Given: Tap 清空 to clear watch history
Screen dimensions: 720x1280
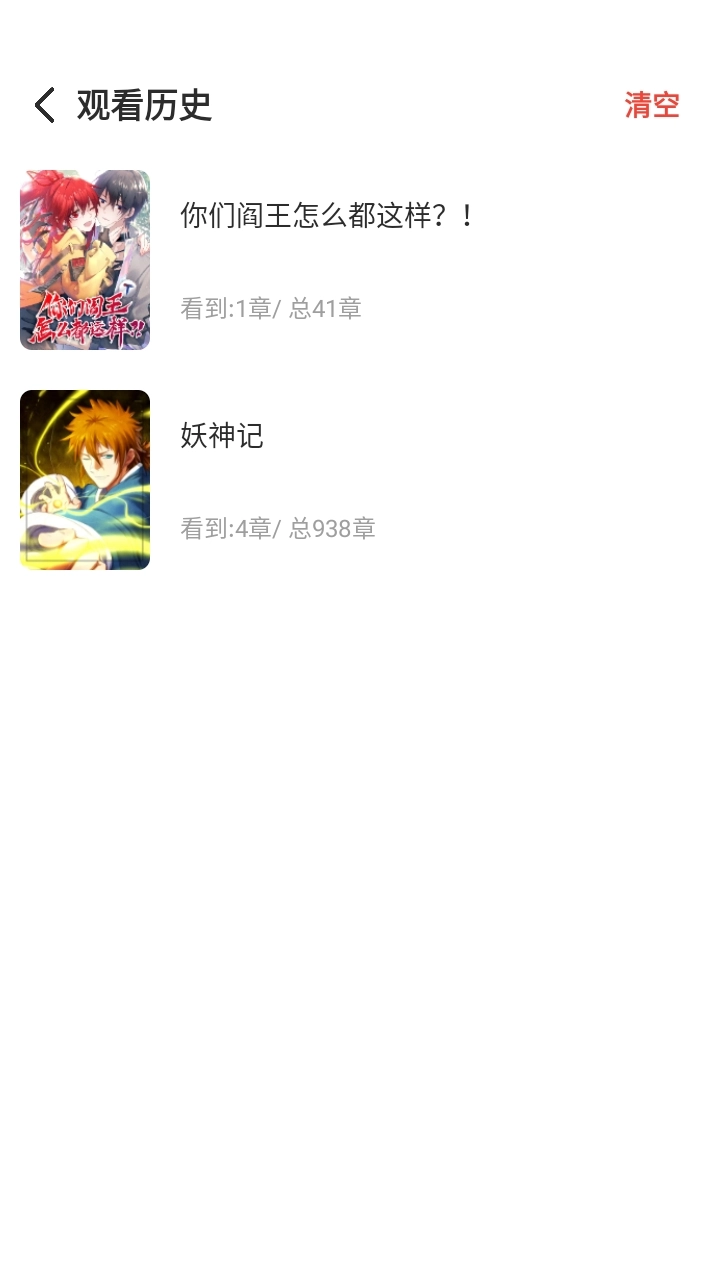Looking at the screenshot, I should pyautogui.click(x=652, y=105).
